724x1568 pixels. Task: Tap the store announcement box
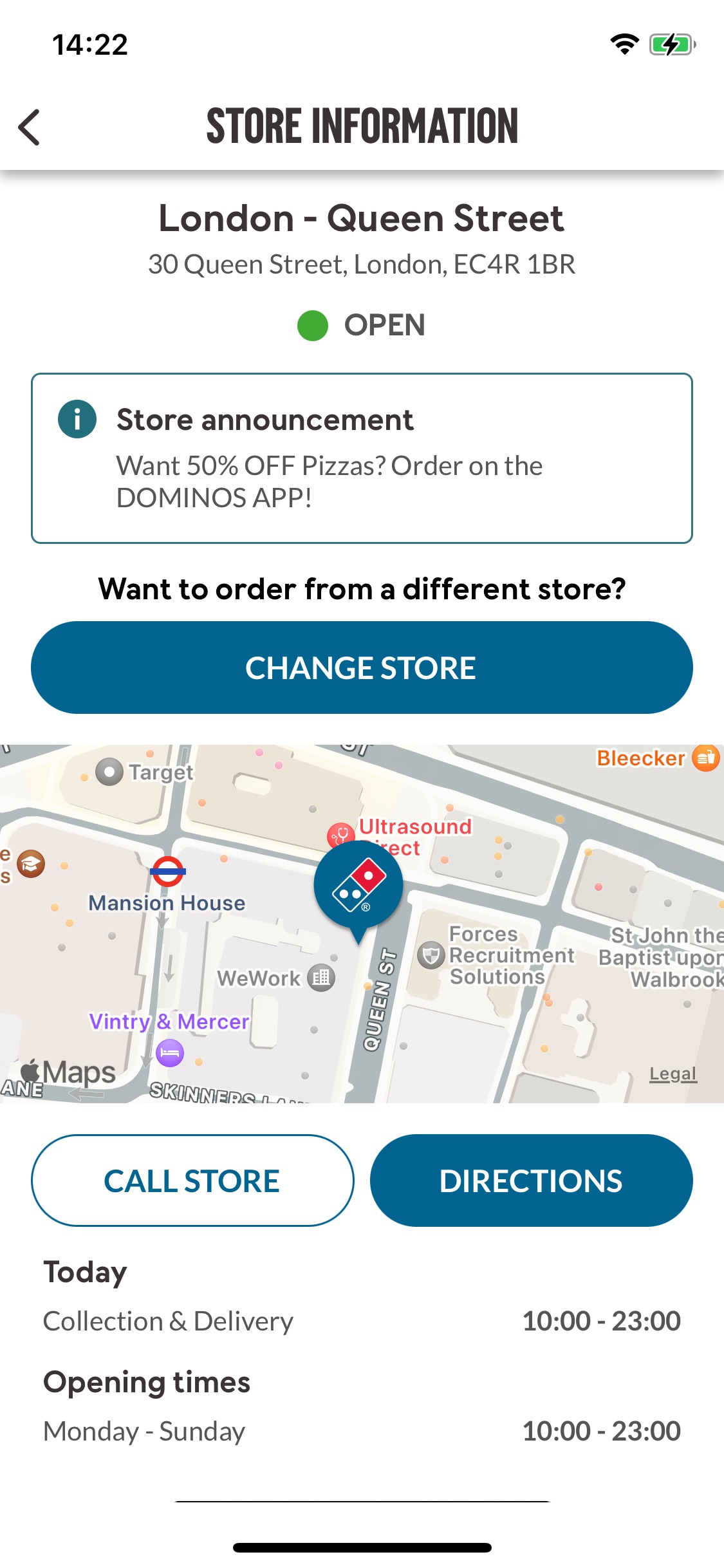(362, 457)
